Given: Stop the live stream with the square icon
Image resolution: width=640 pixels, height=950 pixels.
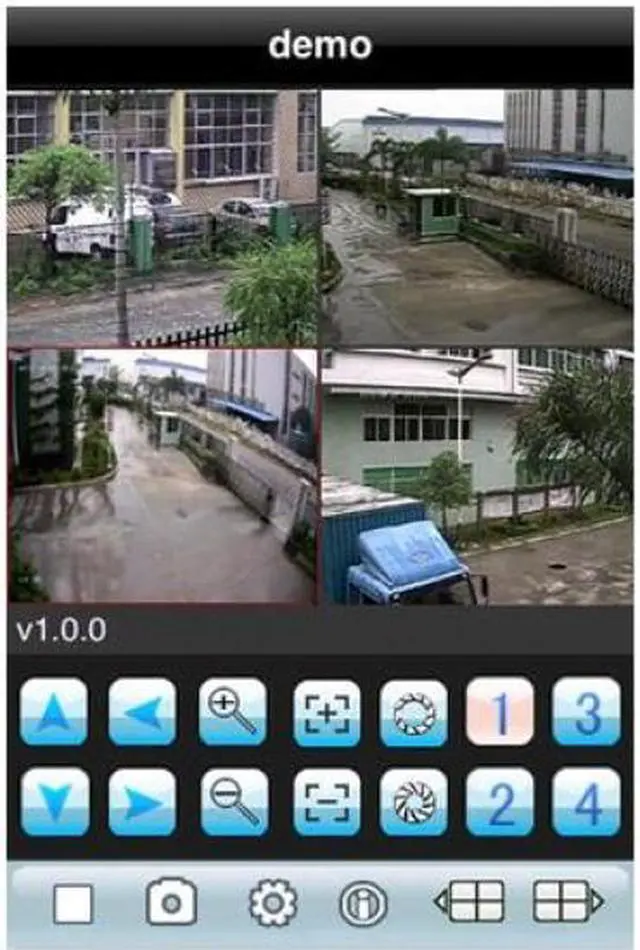Looking at the screenshot, I should (x=73, y=903).
